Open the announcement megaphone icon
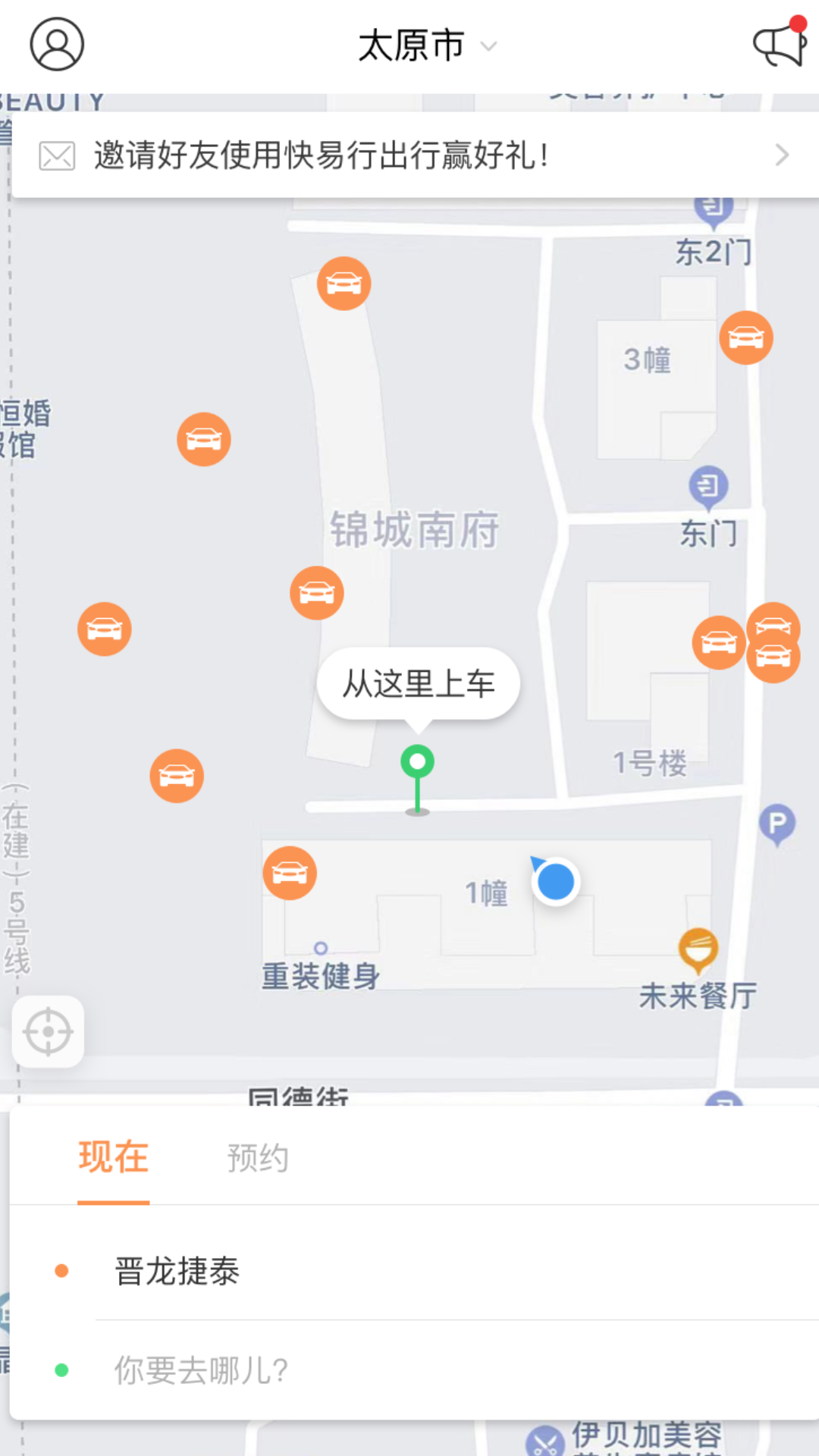 click(x=780, y=45)
